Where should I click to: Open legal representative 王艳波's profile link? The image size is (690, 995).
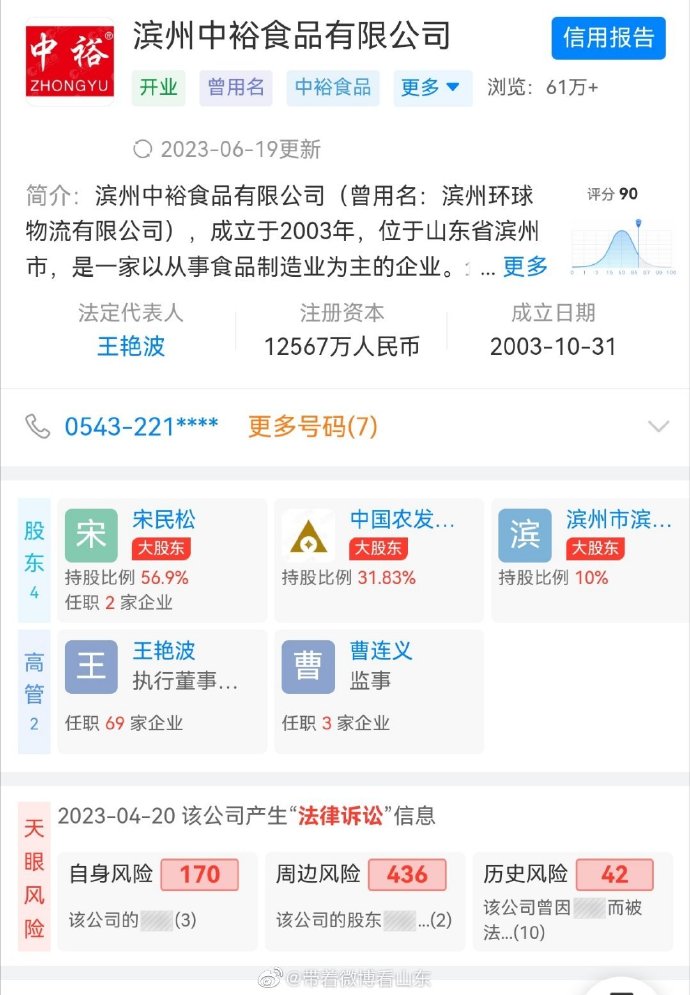click(x=131, y=347)
